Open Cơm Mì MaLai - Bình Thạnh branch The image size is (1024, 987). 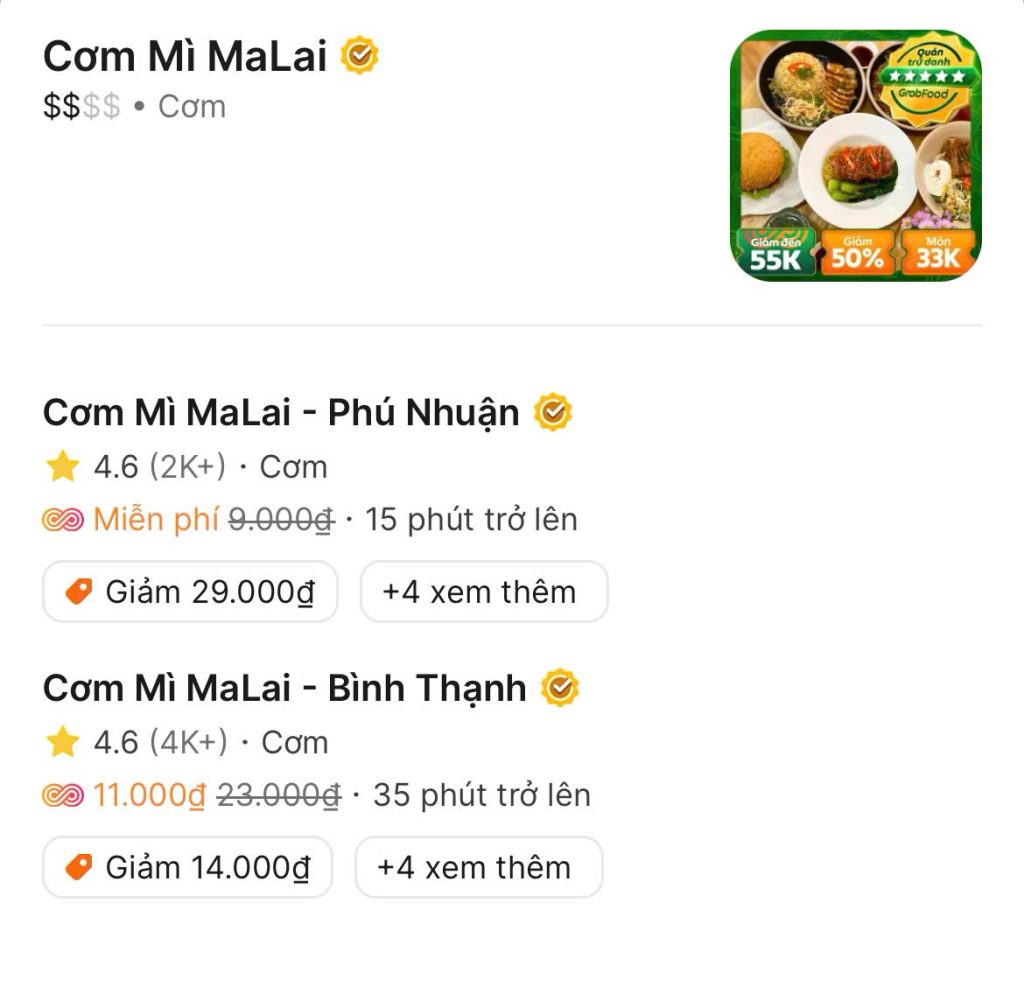point(284,688)
